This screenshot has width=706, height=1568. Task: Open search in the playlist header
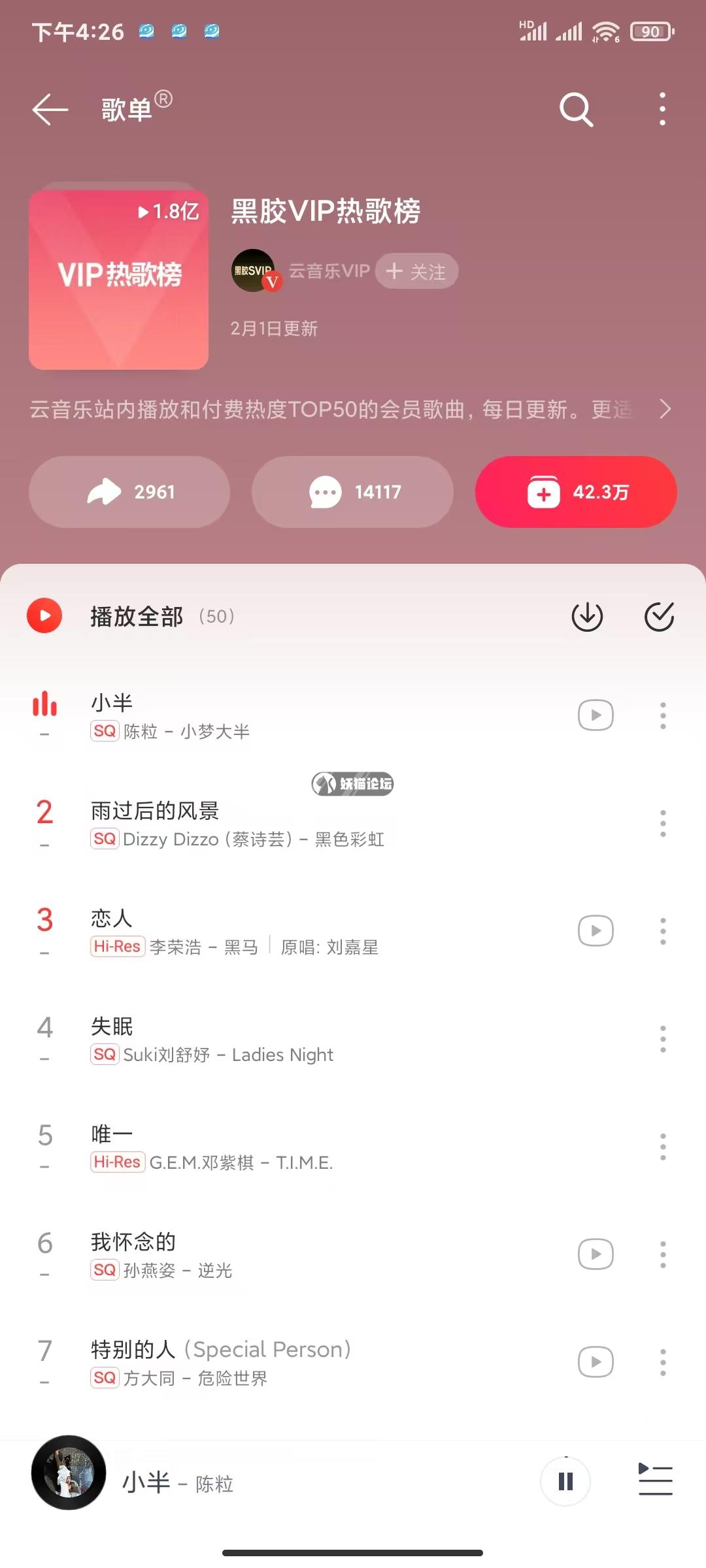pos(576,109)
